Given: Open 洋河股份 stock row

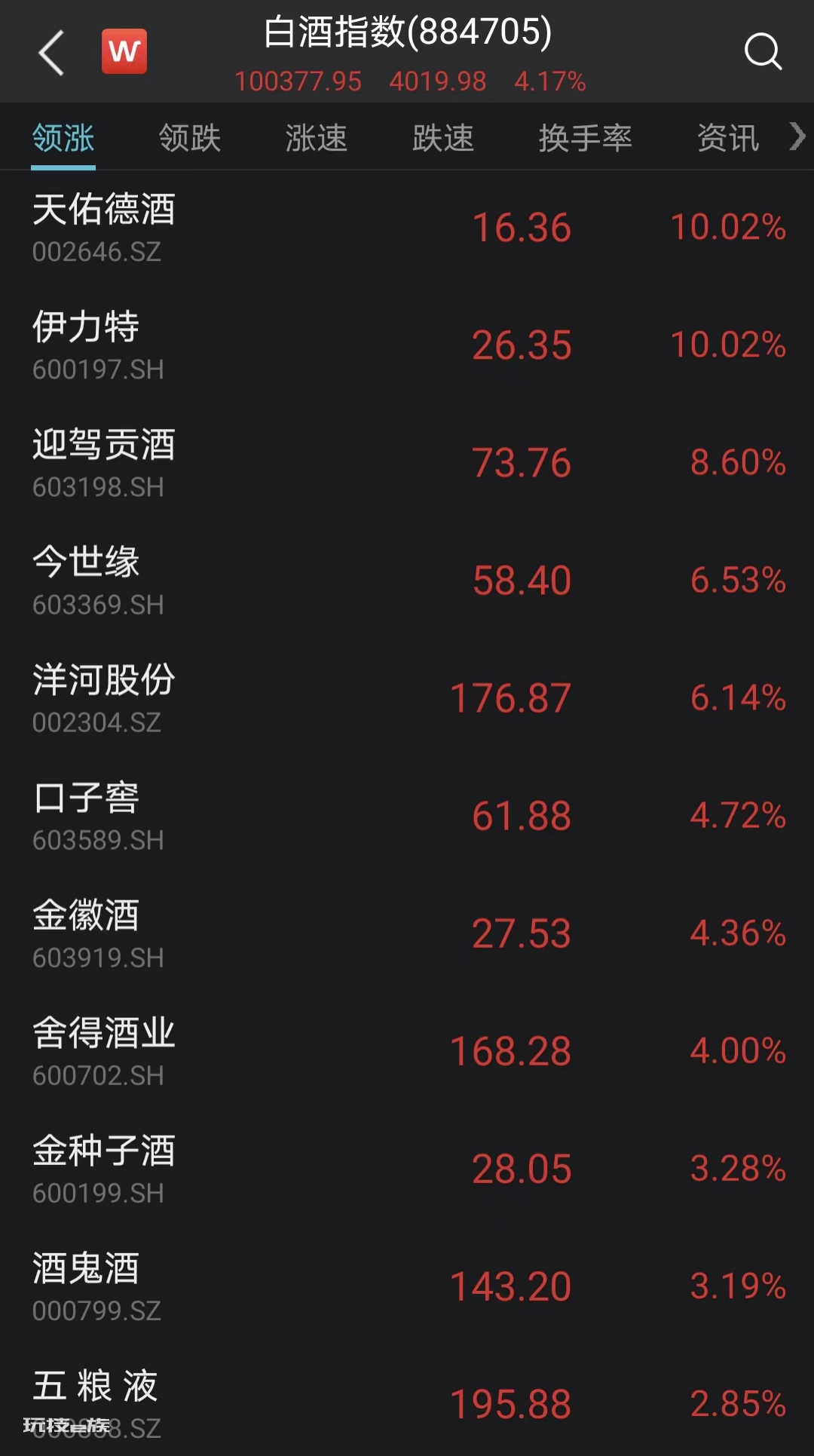Looking at the screenshot, I should pos(407,699).
